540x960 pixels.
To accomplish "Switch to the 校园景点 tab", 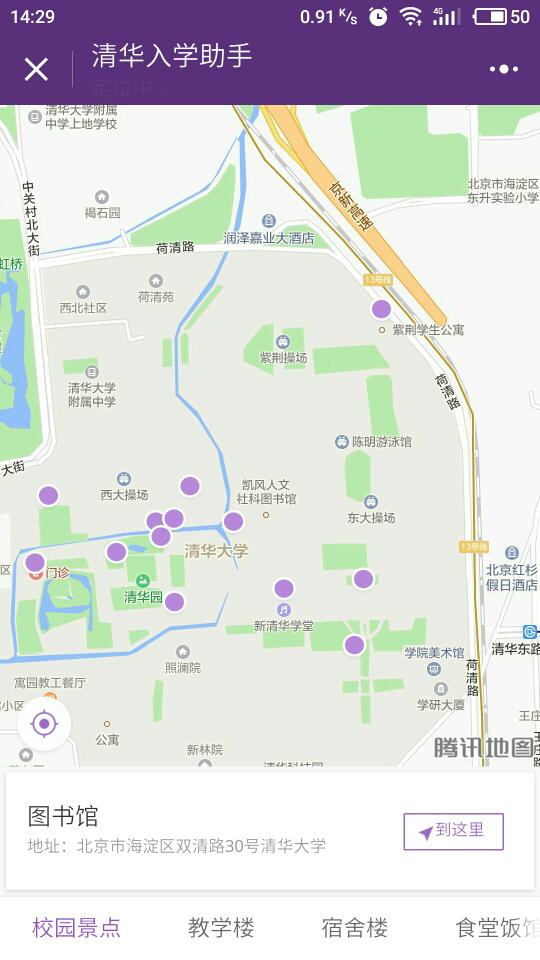I will point(77,928).
